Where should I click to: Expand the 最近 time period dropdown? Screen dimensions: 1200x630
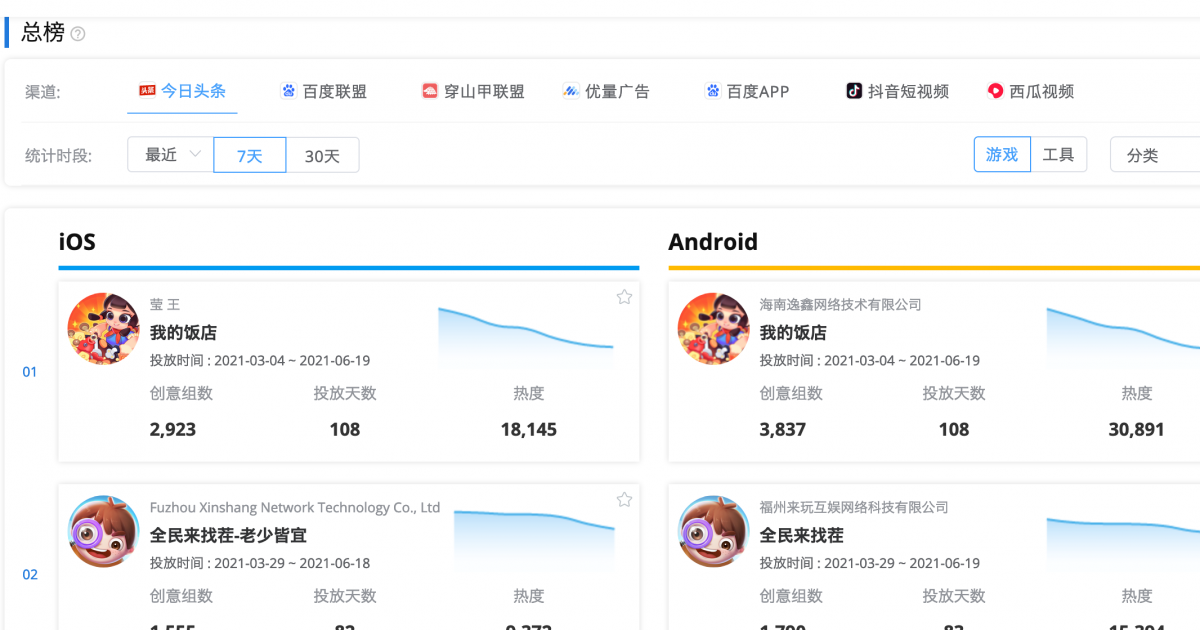pyautogui.click(x=171, y=155)
